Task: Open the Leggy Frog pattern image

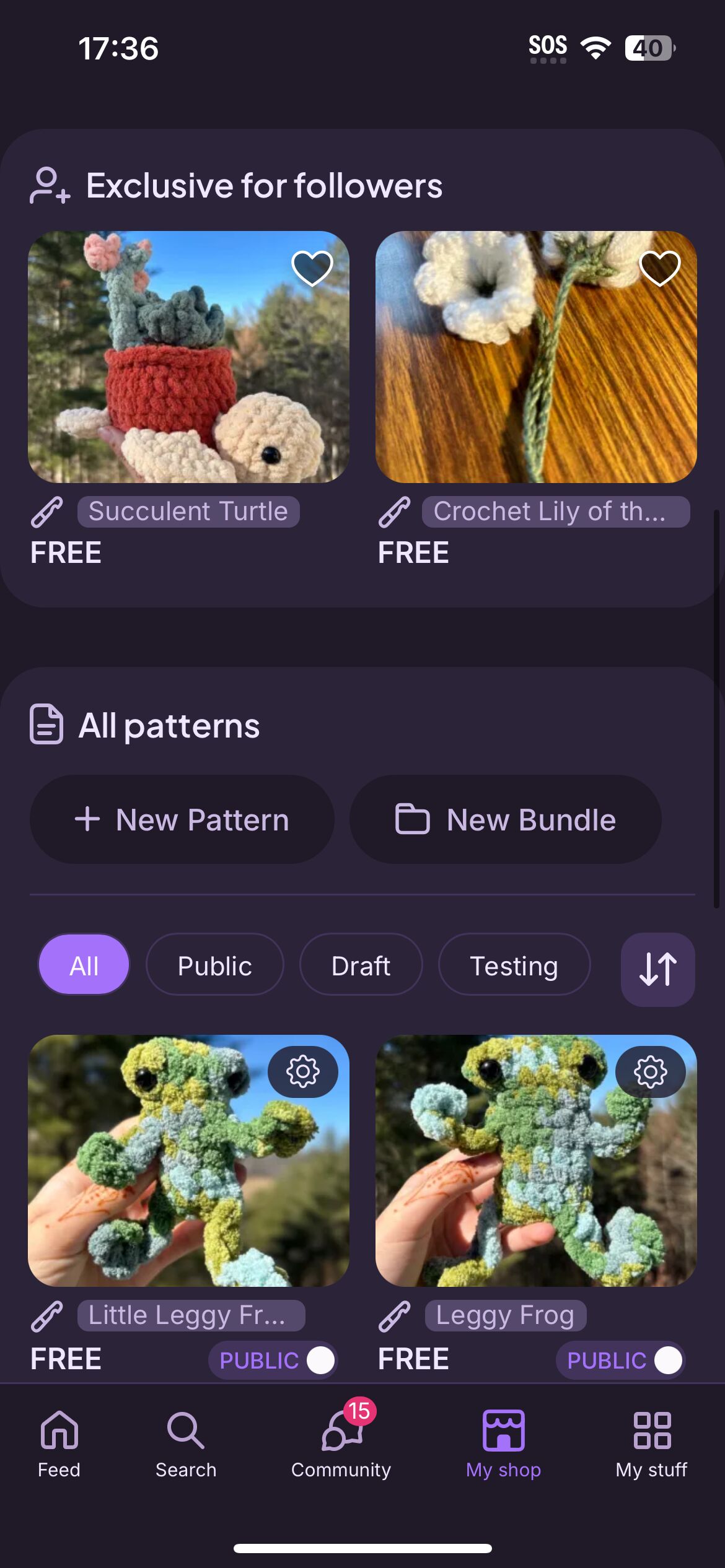Action: tap(536, 1161)
